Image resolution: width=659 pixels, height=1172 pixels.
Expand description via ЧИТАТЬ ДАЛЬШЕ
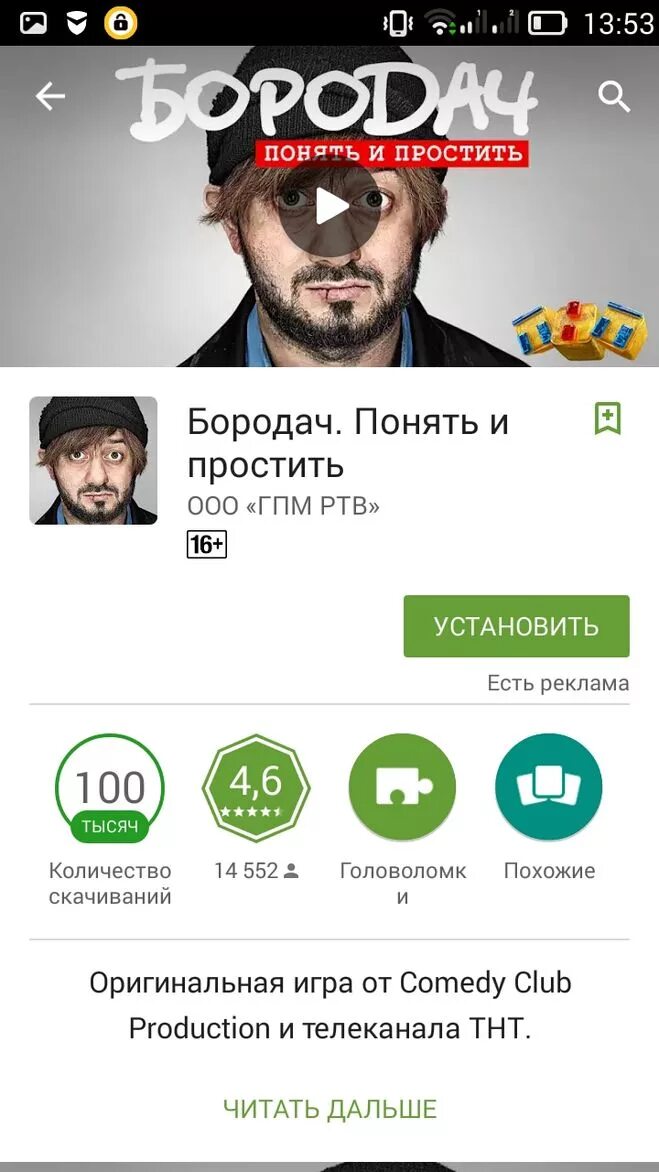click(x=330, y=1108)
